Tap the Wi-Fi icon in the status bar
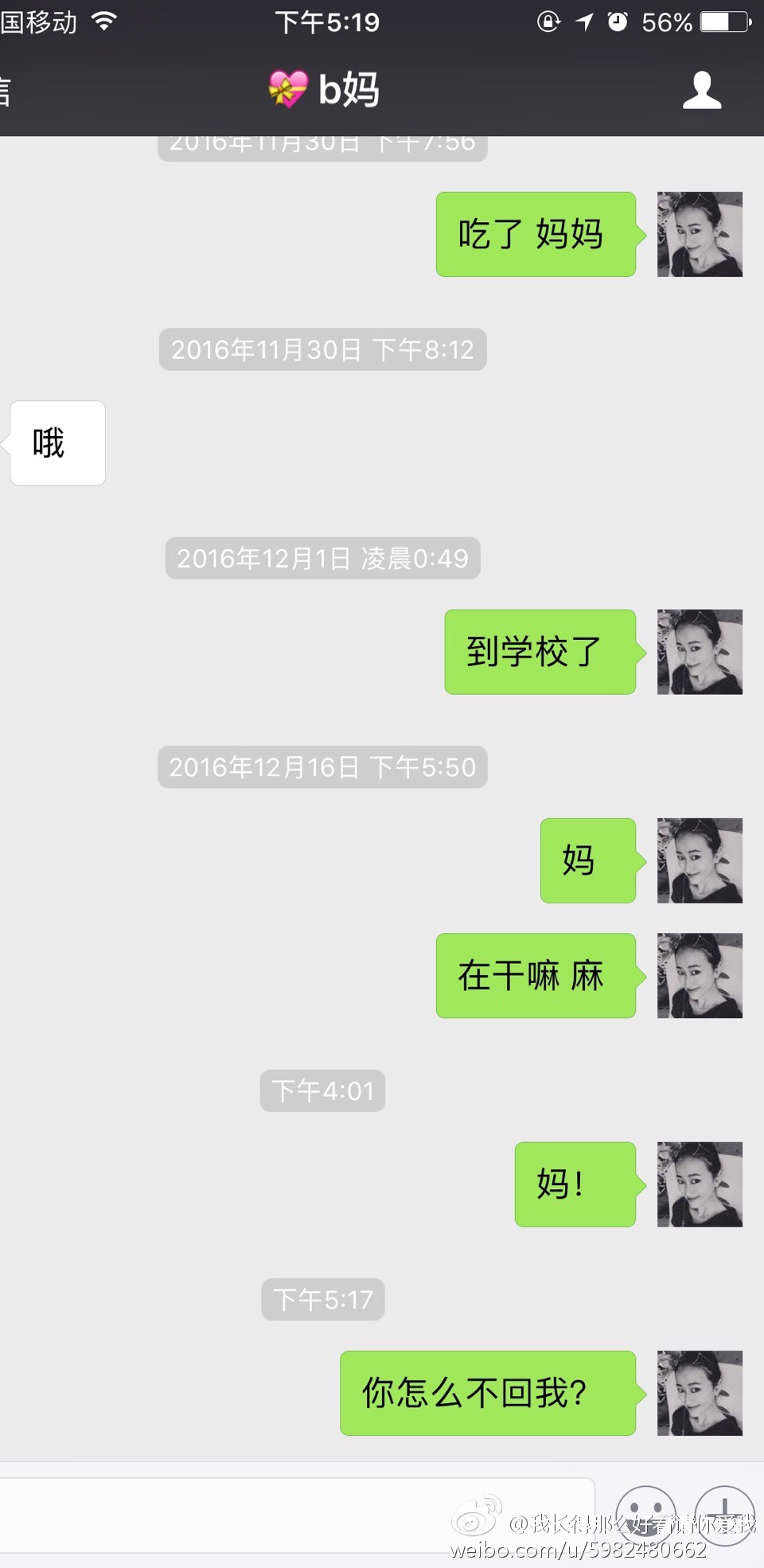The image size is (764, 1568). pos(102,21)
